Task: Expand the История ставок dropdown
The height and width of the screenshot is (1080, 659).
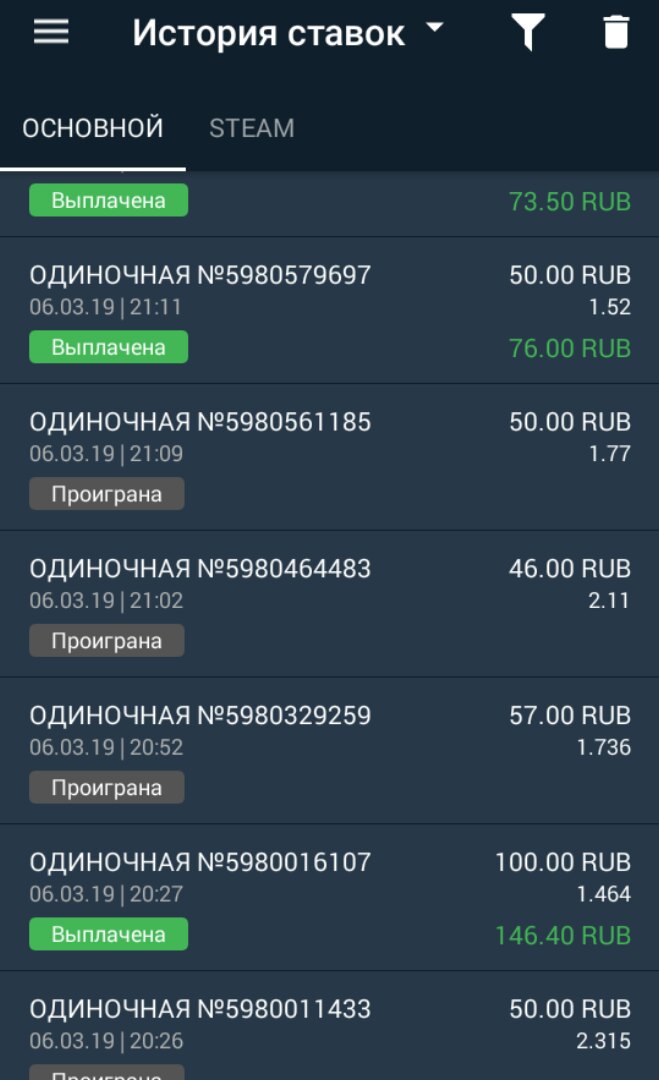Action: tap(434, 30)
